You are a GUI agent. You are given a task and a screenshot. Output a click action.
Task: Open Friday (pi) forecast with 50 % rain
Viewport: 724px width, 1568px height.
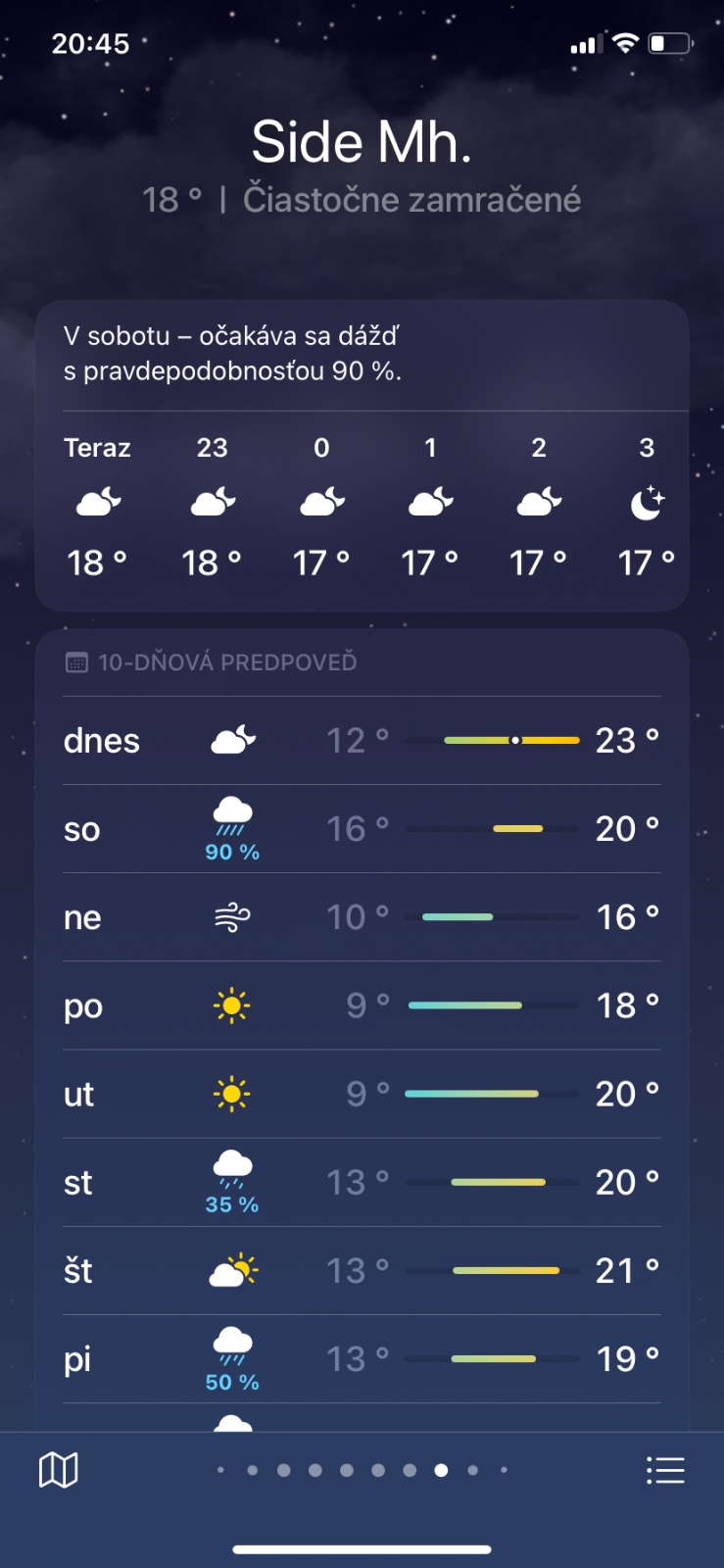[x=362, y=1359]
